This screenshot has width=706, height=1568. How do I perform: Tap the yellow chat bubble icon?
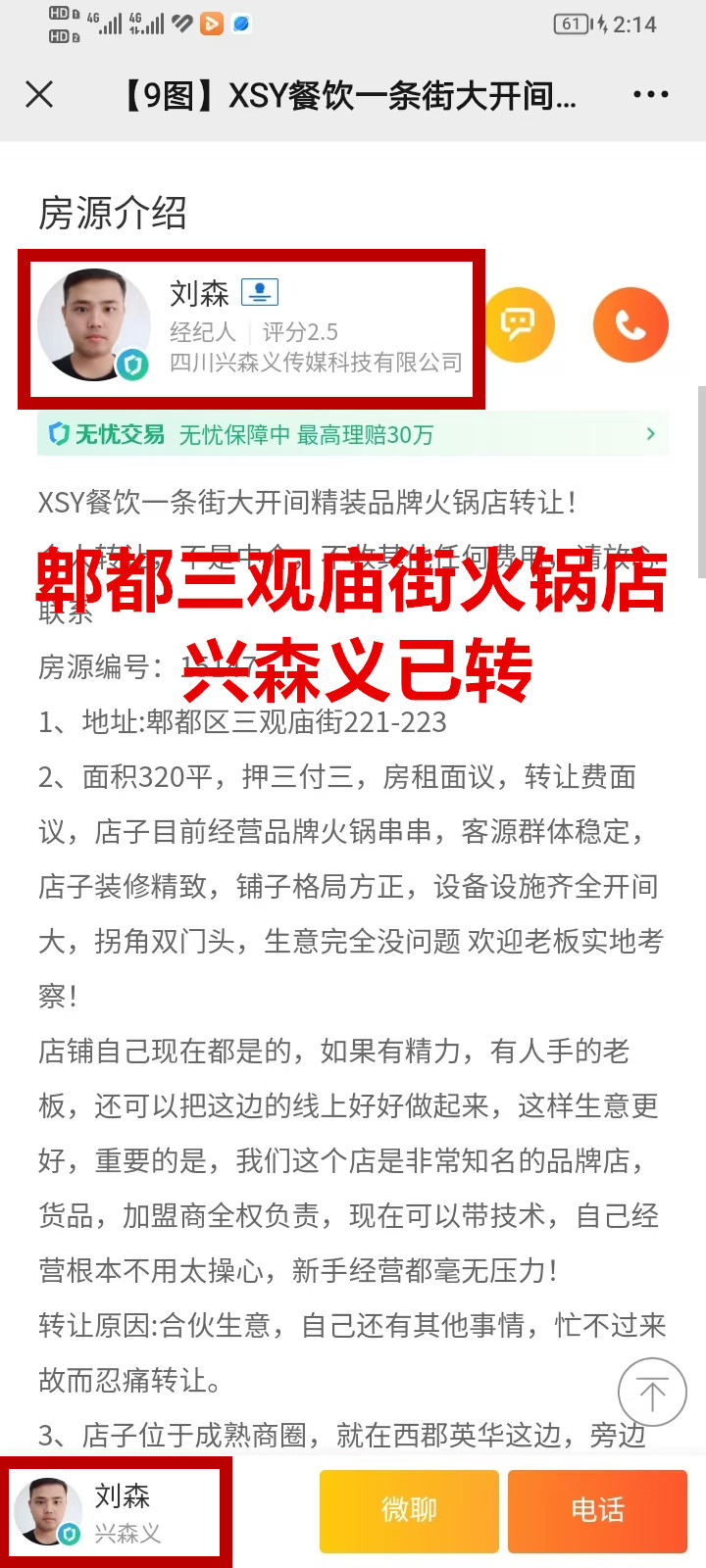(519, 324)
